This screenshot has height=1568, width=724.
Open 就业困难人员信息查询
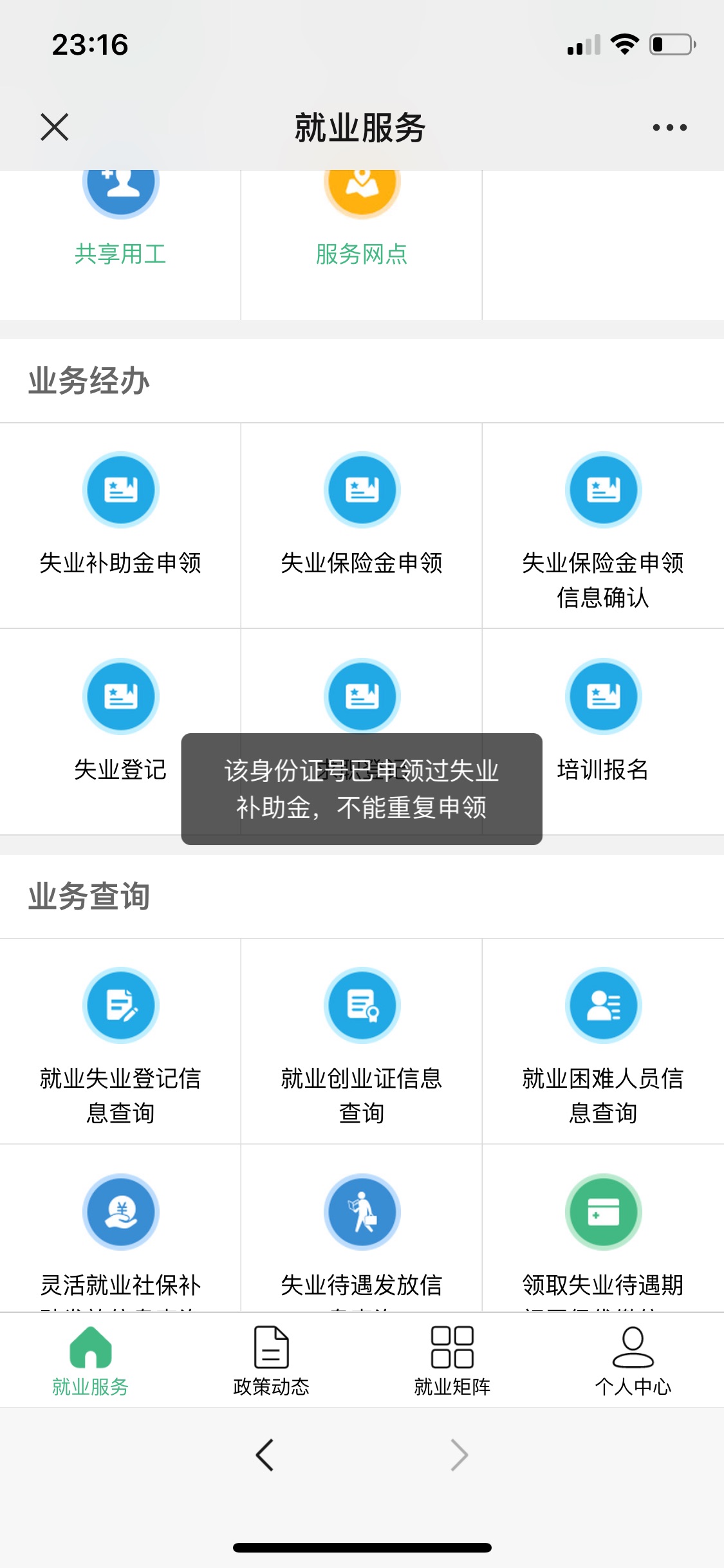click(603, 1041)
